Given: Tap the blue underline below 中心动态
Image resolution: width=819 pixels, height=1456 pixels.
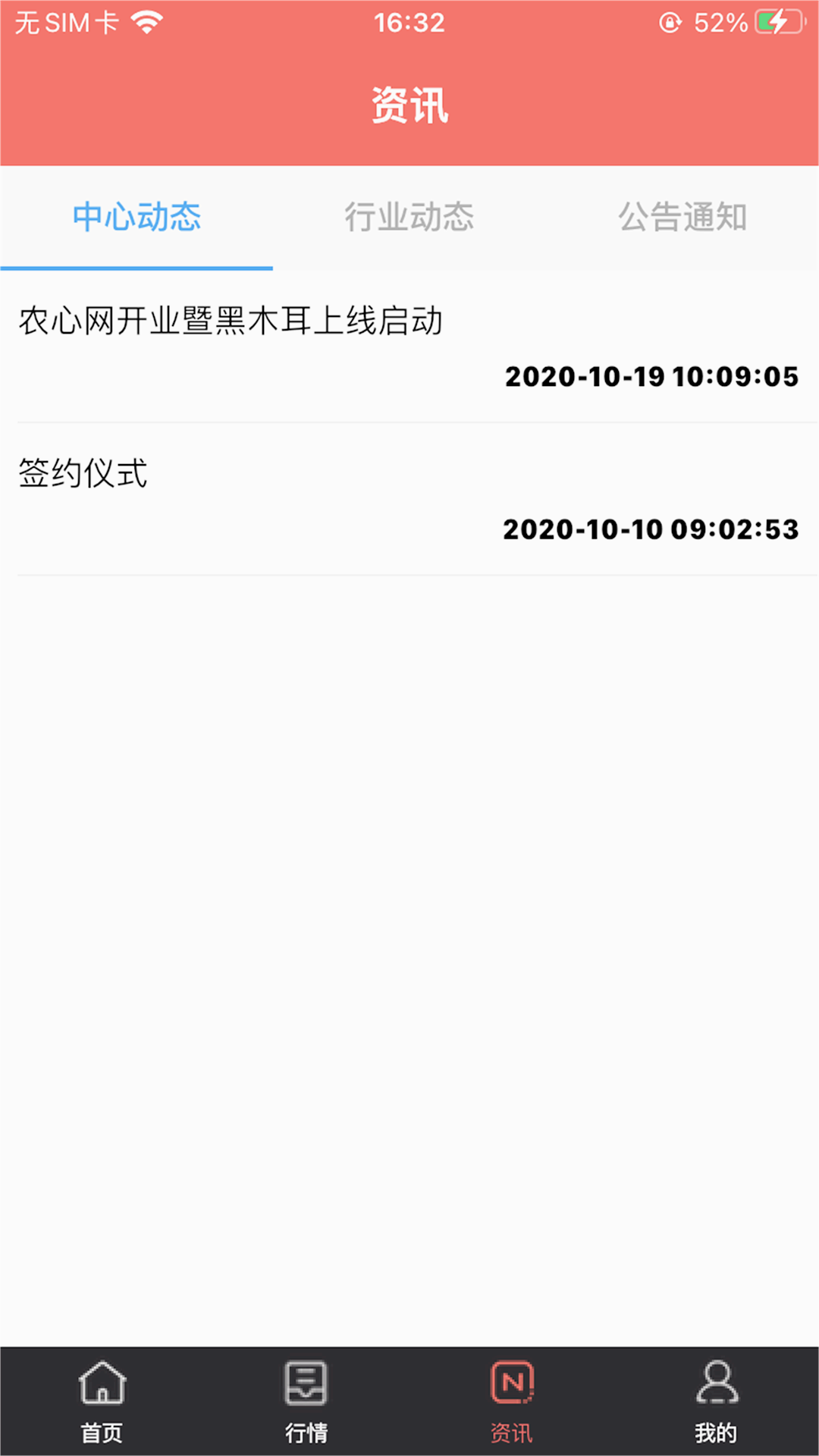Looking at the screenshot, I should 136,268.
